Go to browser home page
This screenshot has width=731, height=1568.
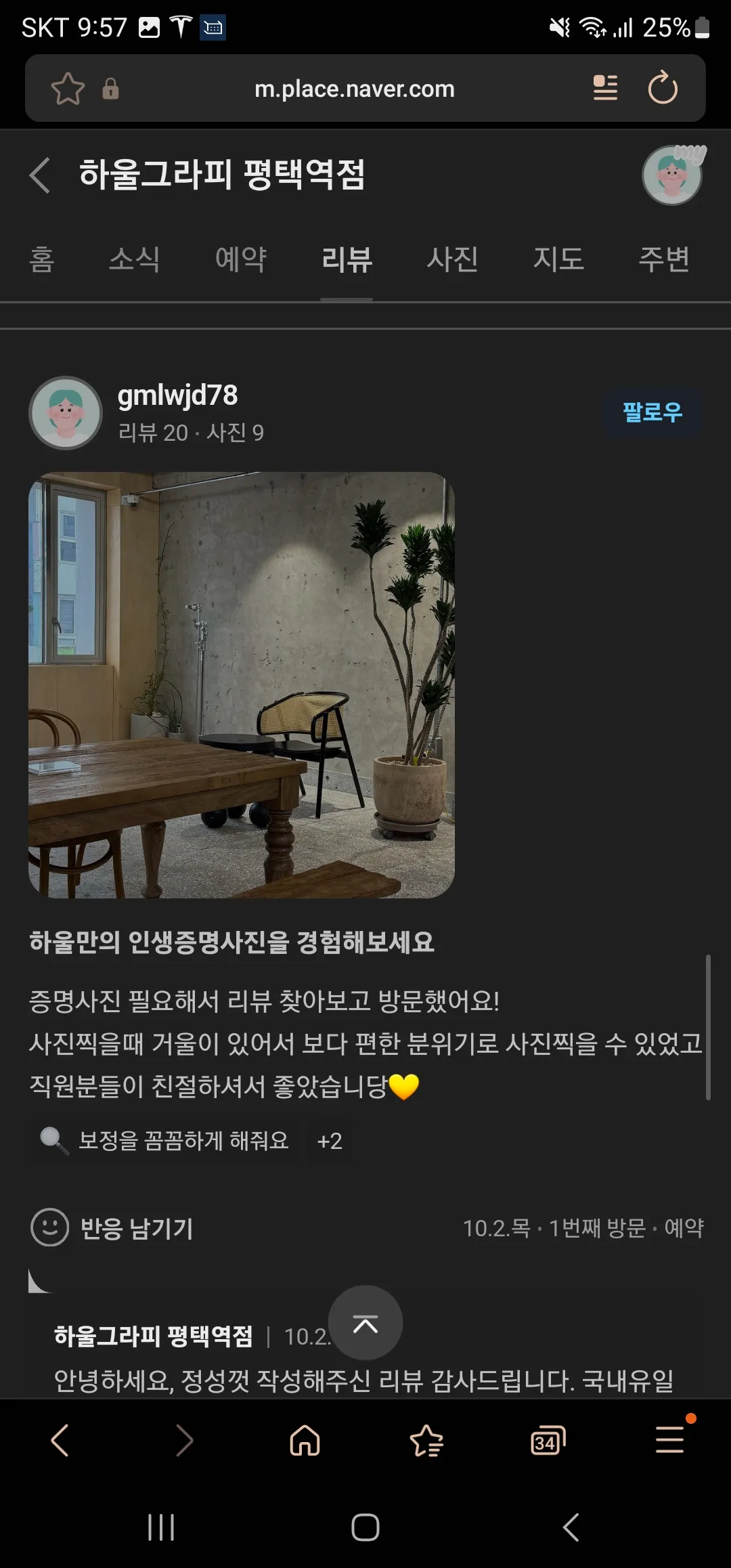305,1440
